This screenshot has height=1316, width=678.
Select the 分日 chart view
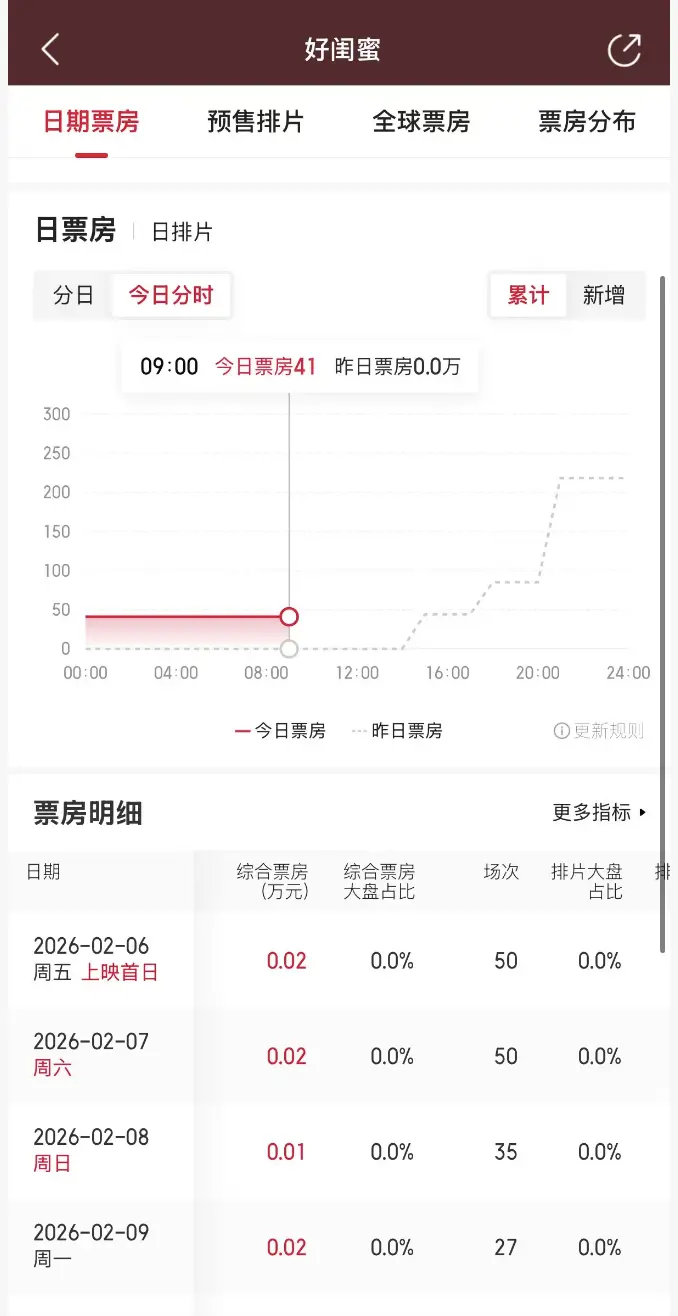click(73, 295)
